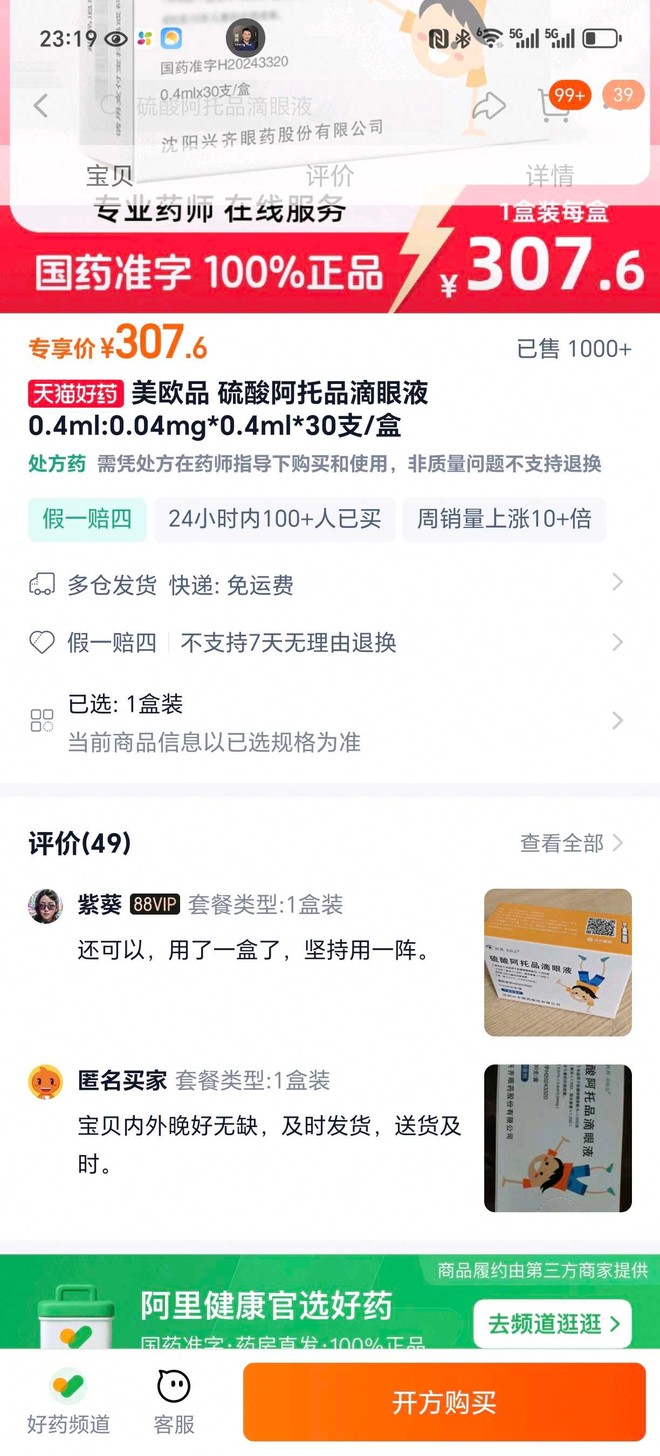This screenshot has width=660, height=1456.
Task: Switch to the 详情 tab
Action: 550,176
